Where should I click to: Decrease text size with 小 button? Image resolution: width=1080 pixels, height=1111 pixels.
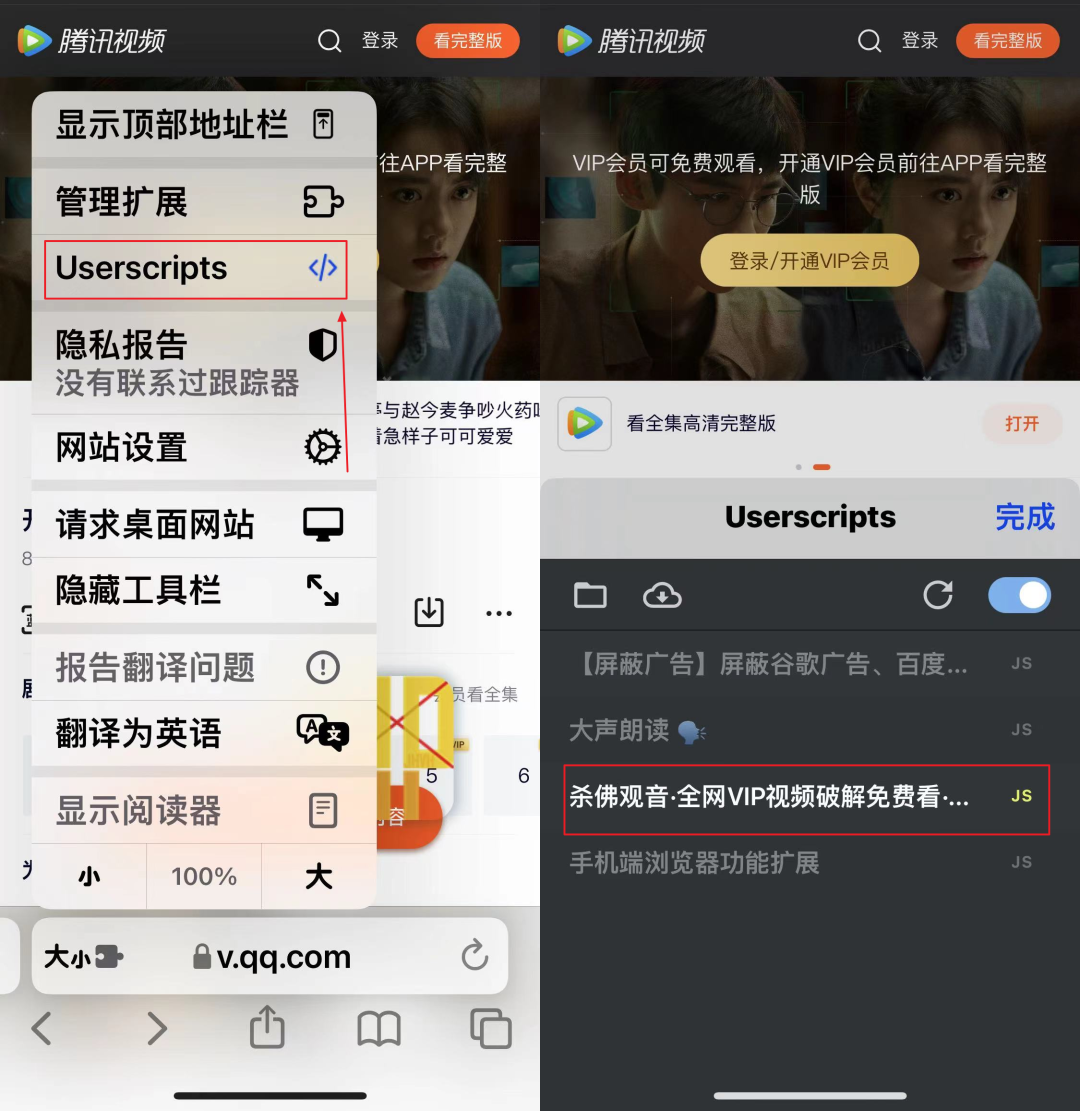click(x=89, y=877)
